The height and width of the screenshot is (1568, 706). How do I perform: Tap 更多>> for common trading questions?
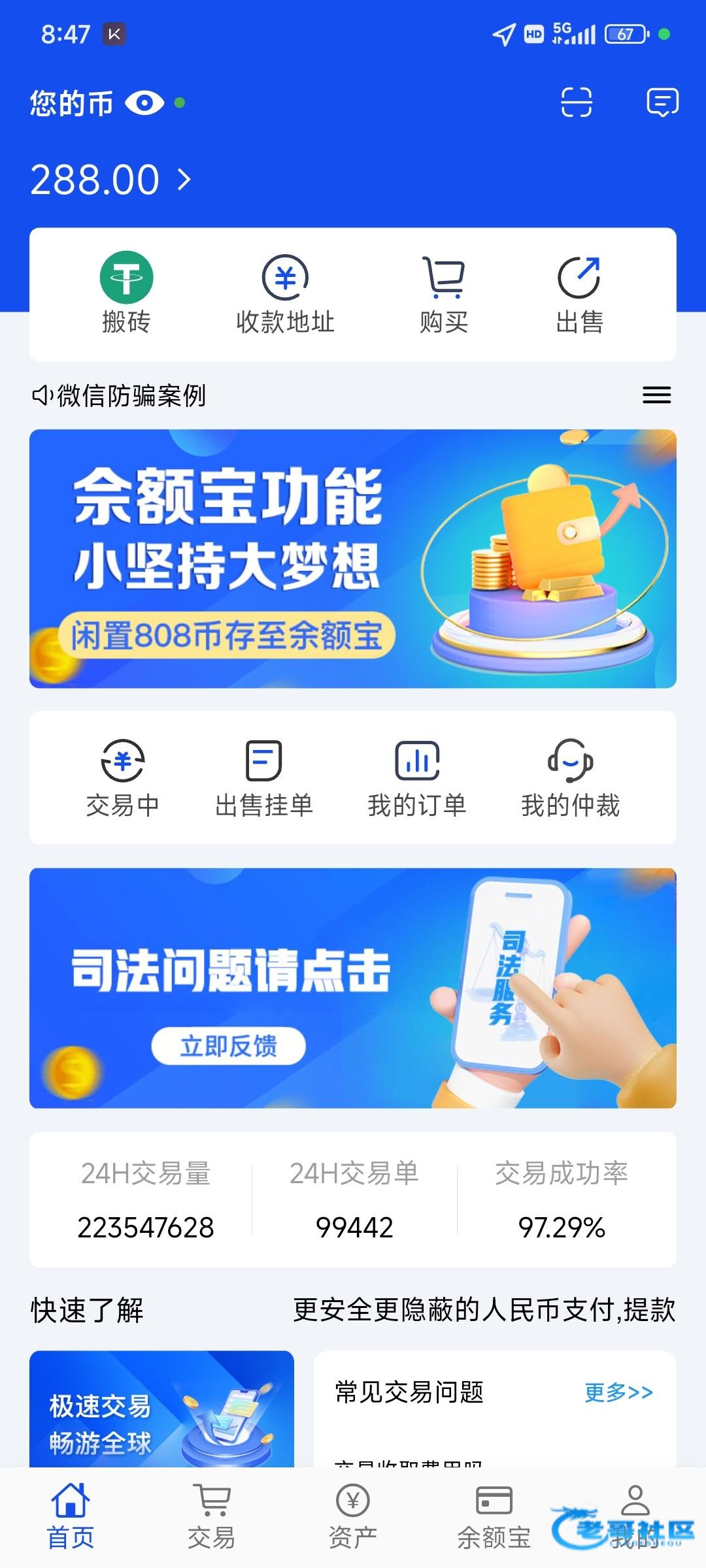coord(618,1392)
